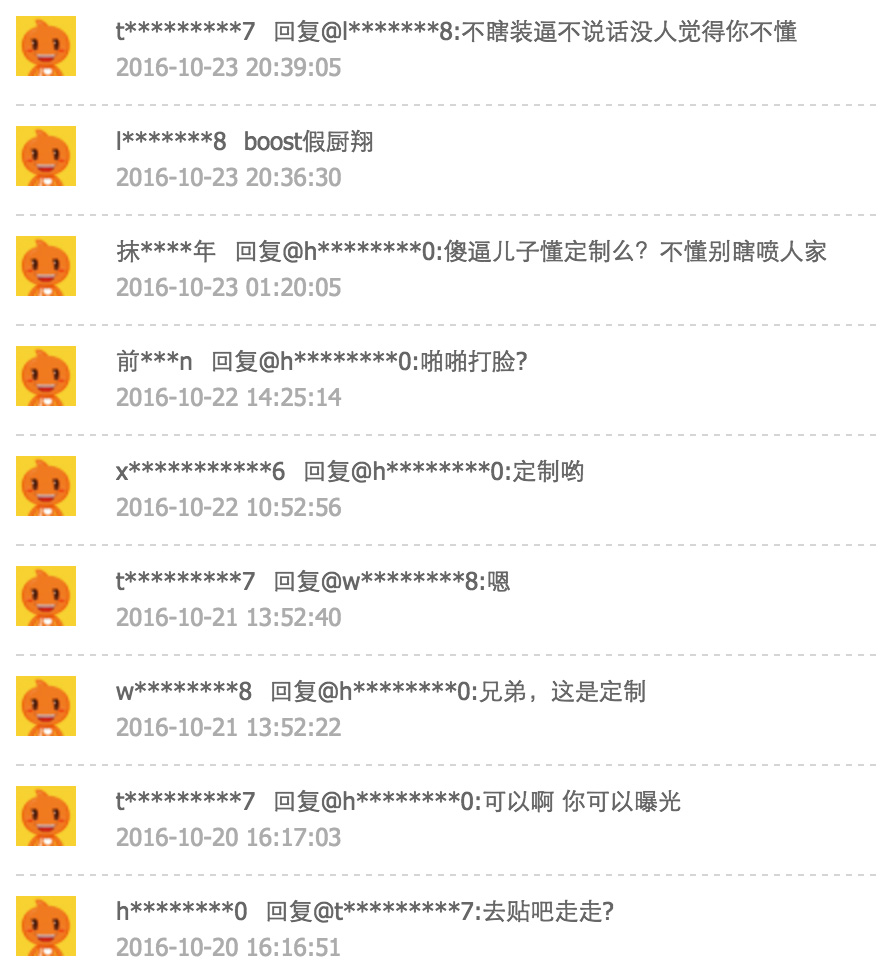
Task: Open avatar next to the boost假厨翔 comment
Action: [x=46, y=157]
